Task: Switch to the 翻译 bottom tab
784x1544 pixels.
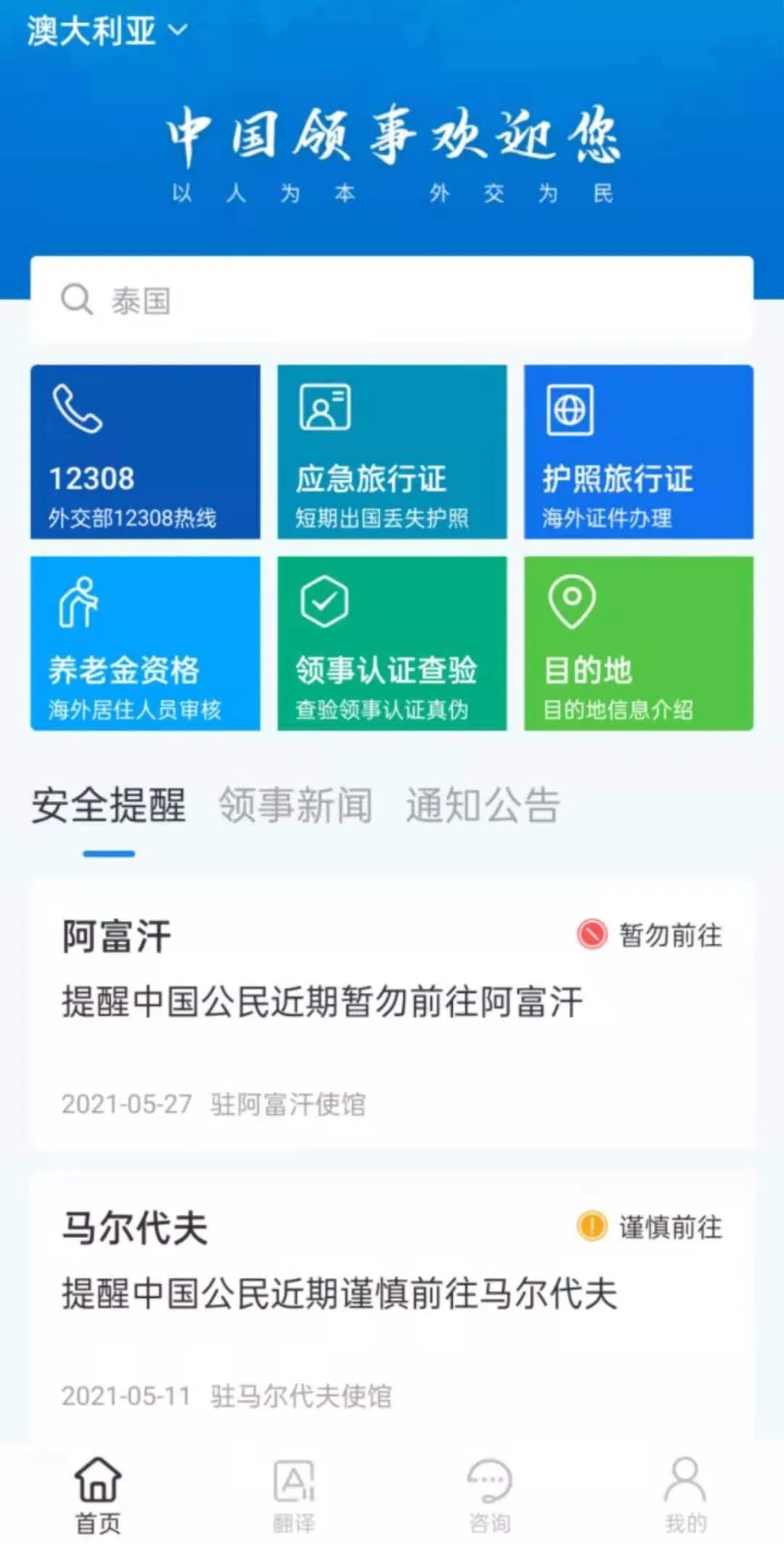Action: click(x=294, y=1495)
